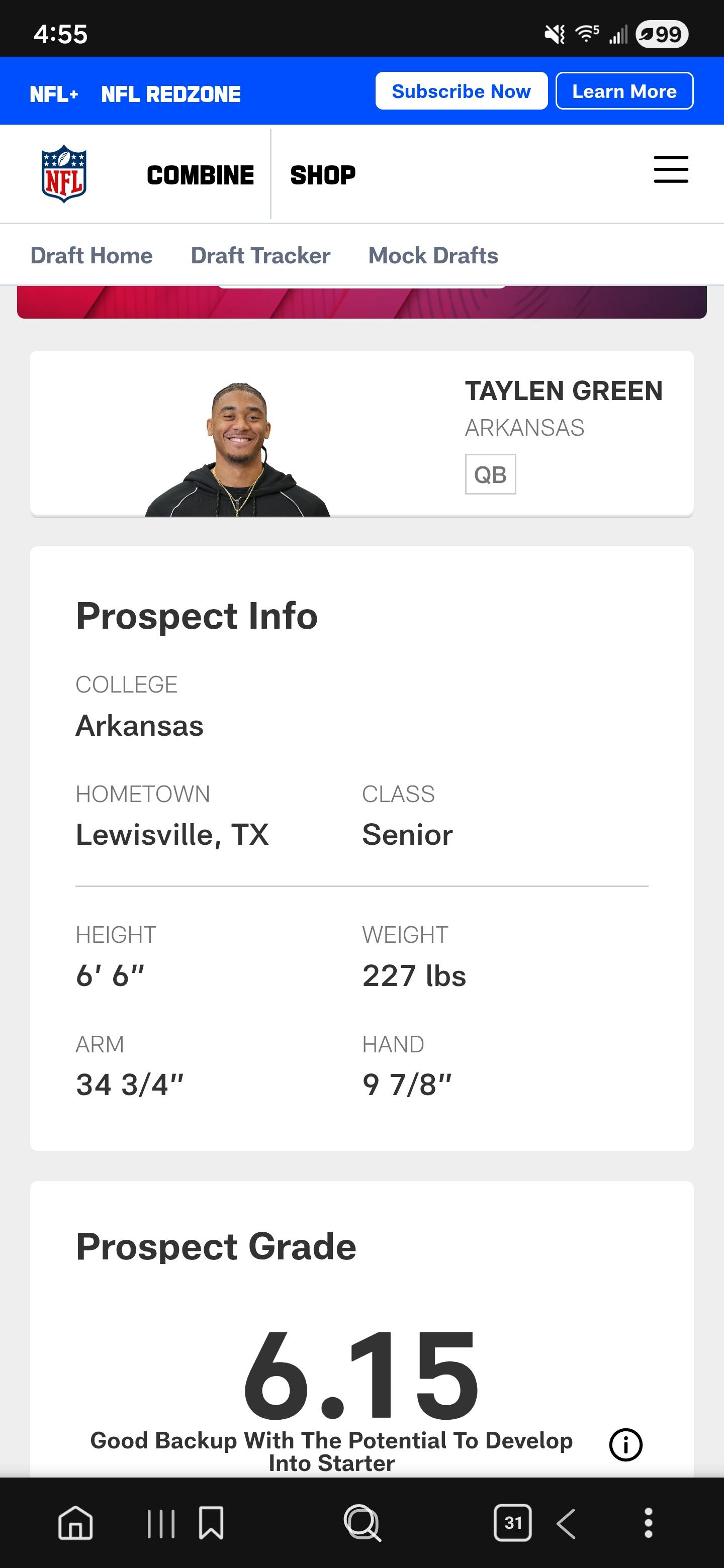Open the browser sidebar panels icon
The image size is (724, 1568).
pyautogui.click(x=161, y=1523)
